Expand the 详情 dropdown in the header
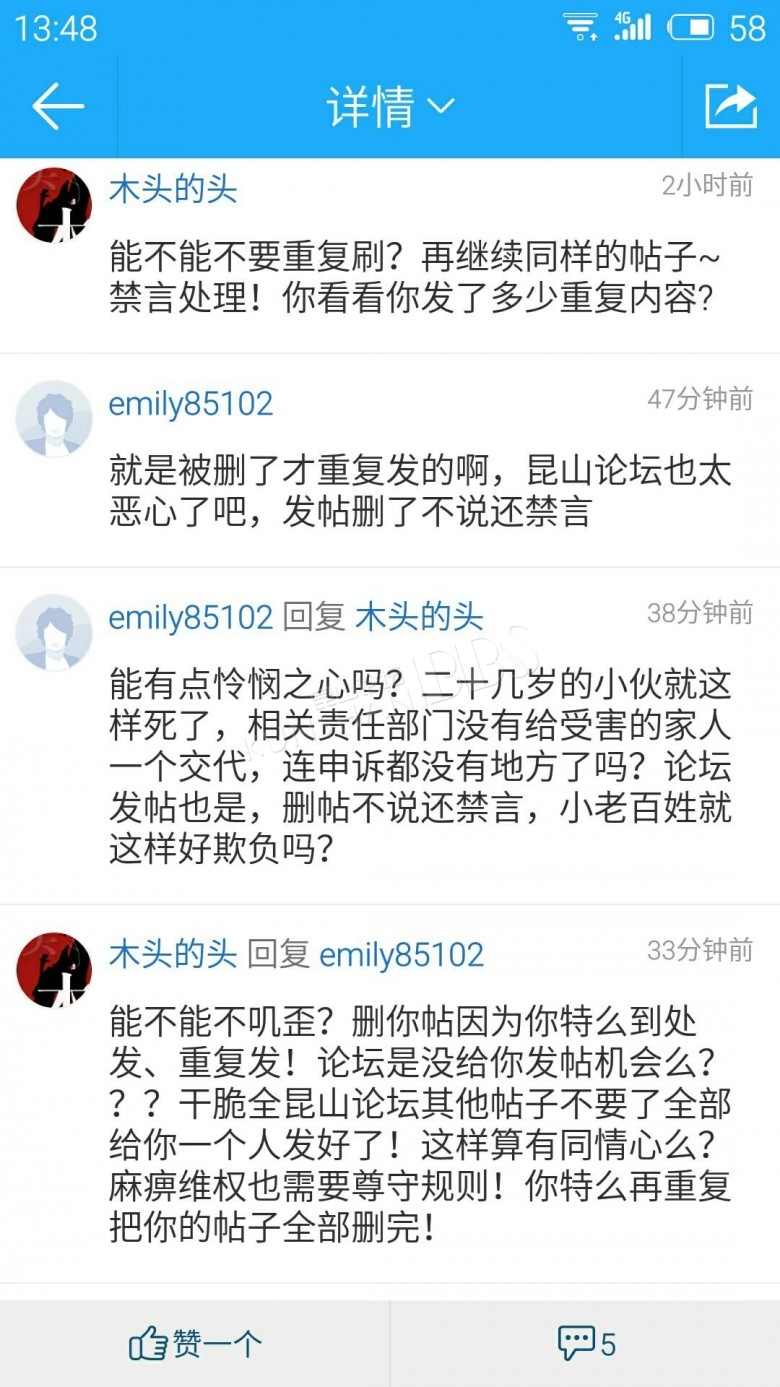Screen dimensions: 780x1387 pos(390,106)
